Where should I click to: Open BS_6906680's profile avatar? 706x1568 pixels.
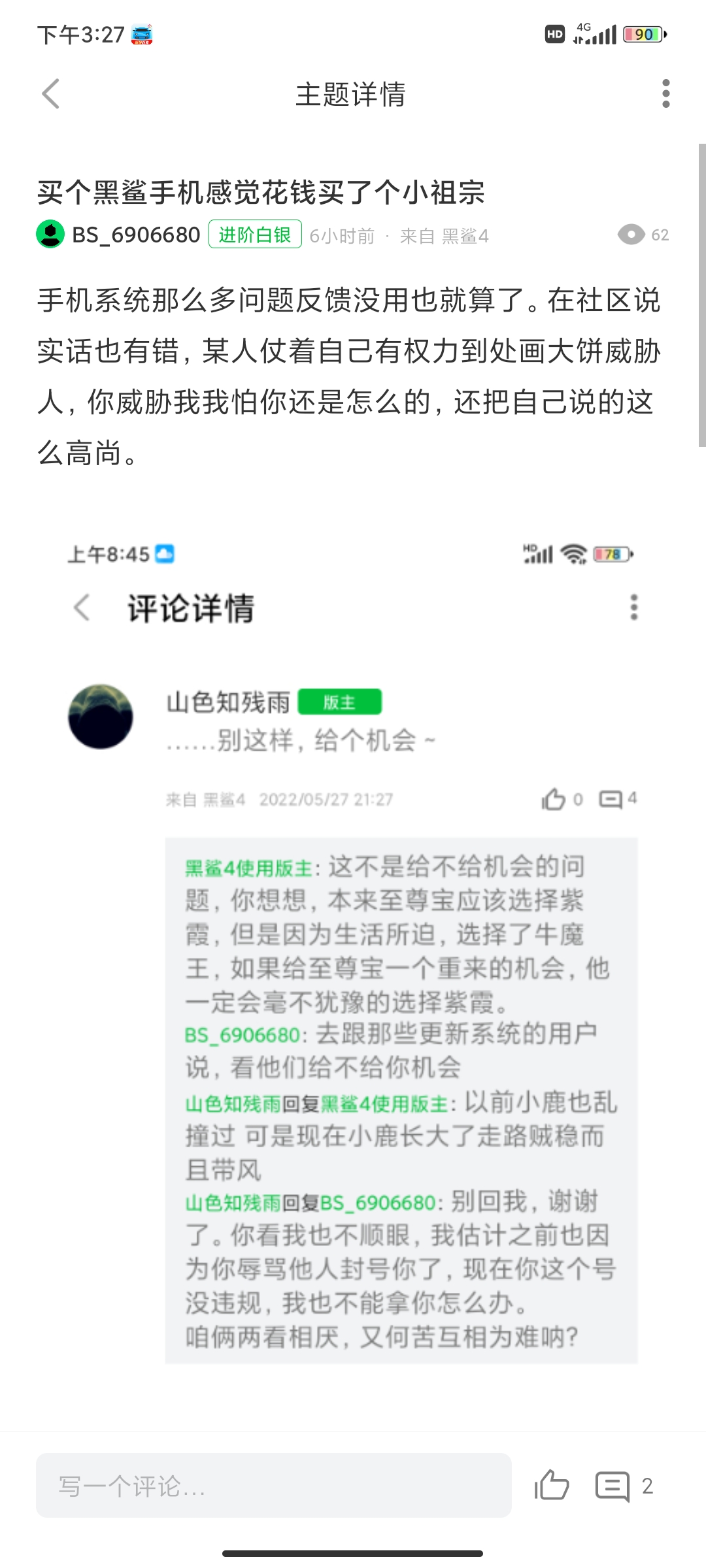(50, 235)
